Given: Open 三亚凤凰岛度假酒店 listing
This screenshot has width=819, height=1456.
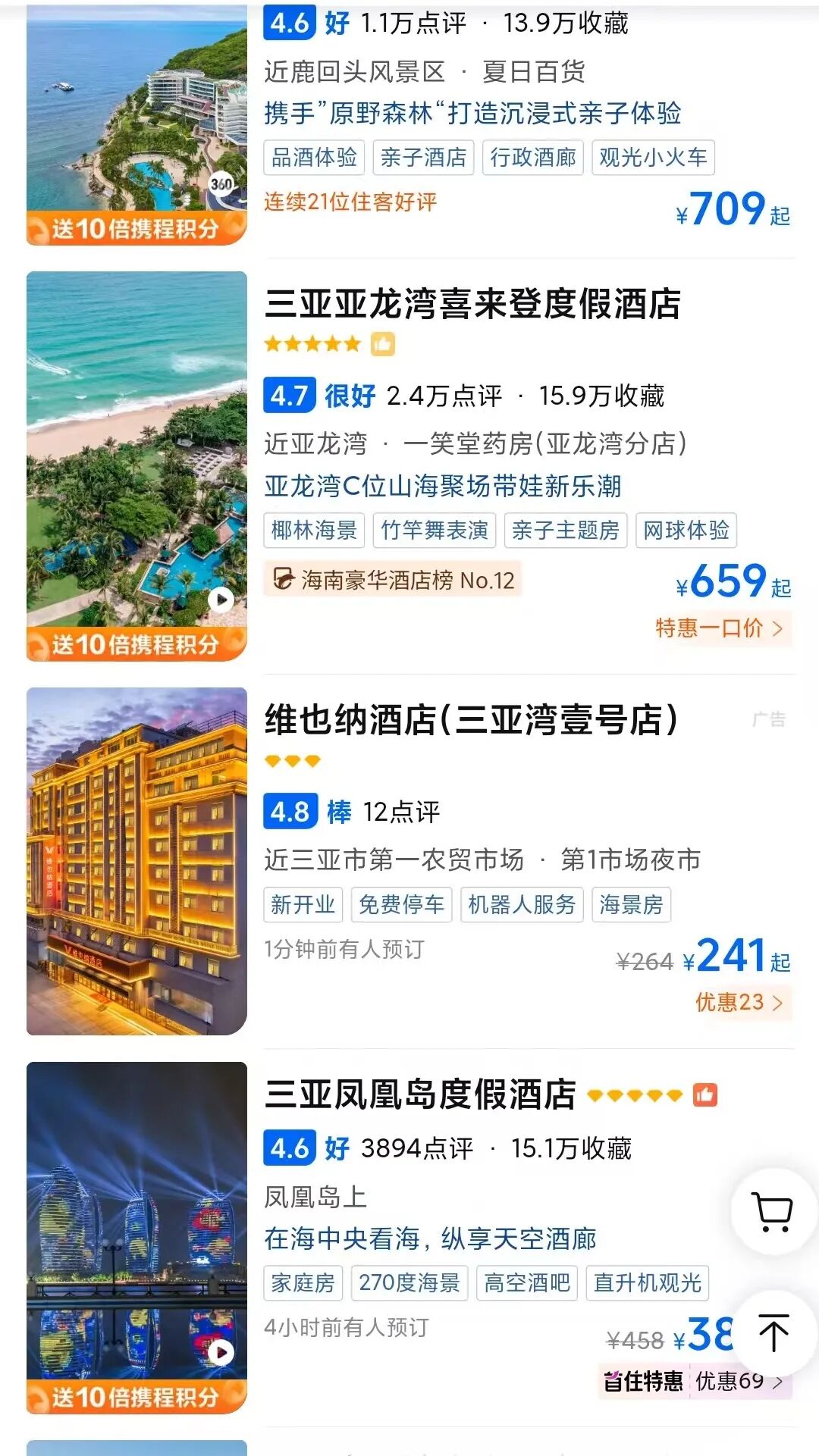Looking at the screenshot, I should tap(420, 1094).
